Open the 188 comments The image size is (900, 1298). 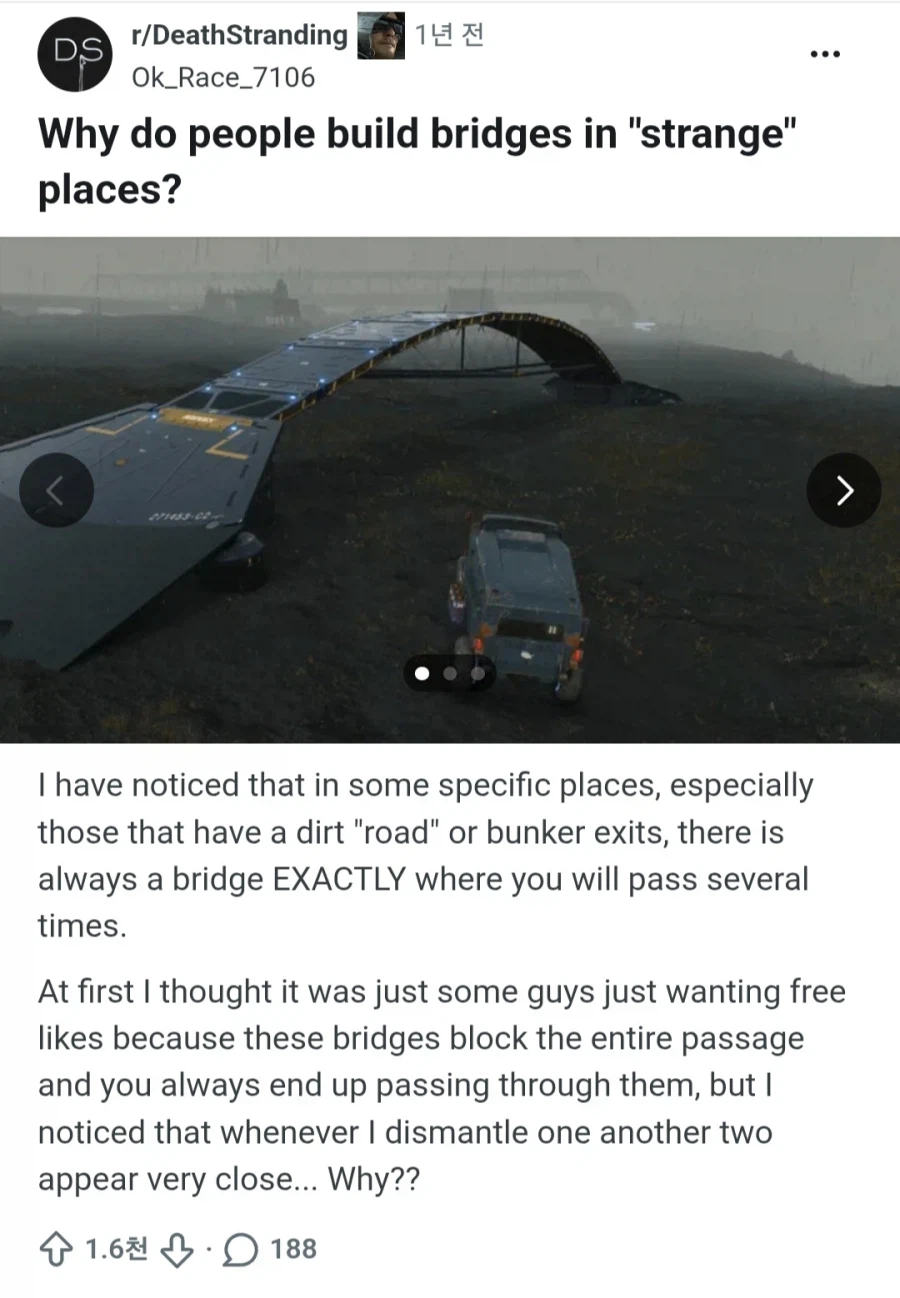[270, 1249]
